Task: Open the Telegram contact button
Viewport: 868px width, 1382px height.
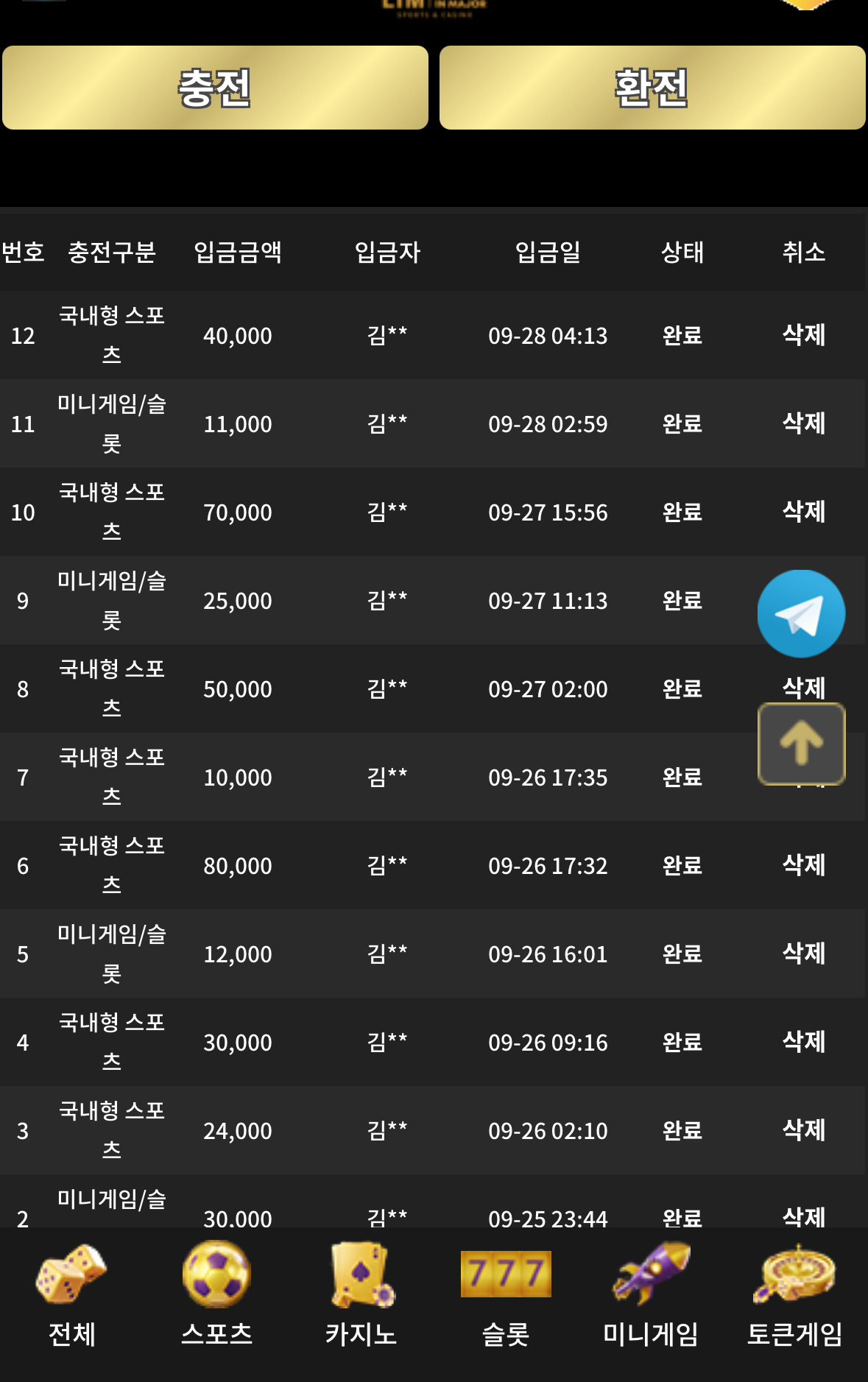Action: pos(801,613)
